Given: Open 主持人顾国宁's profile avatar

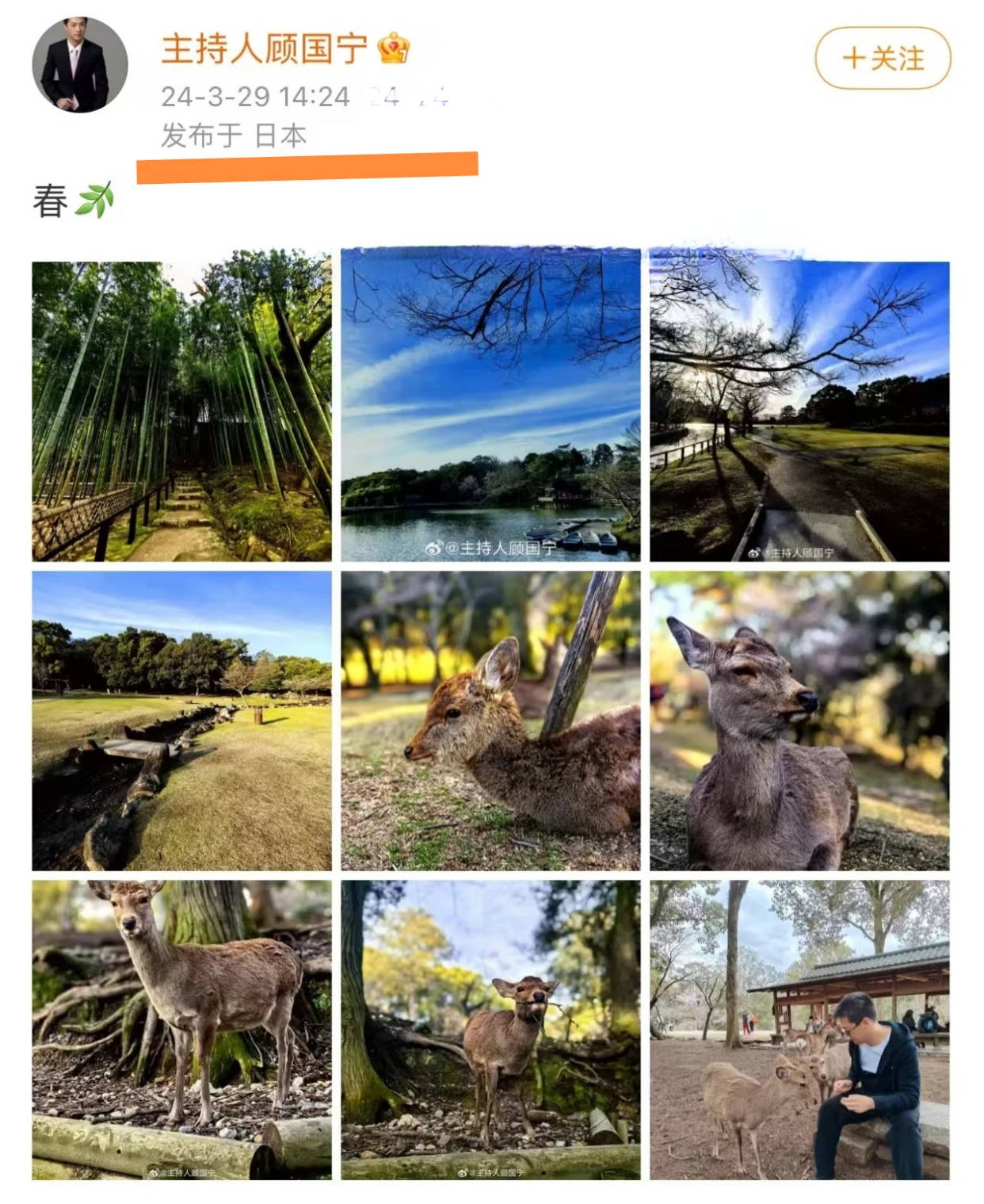Looking at the screenshot, I should (x=79, y=65).
